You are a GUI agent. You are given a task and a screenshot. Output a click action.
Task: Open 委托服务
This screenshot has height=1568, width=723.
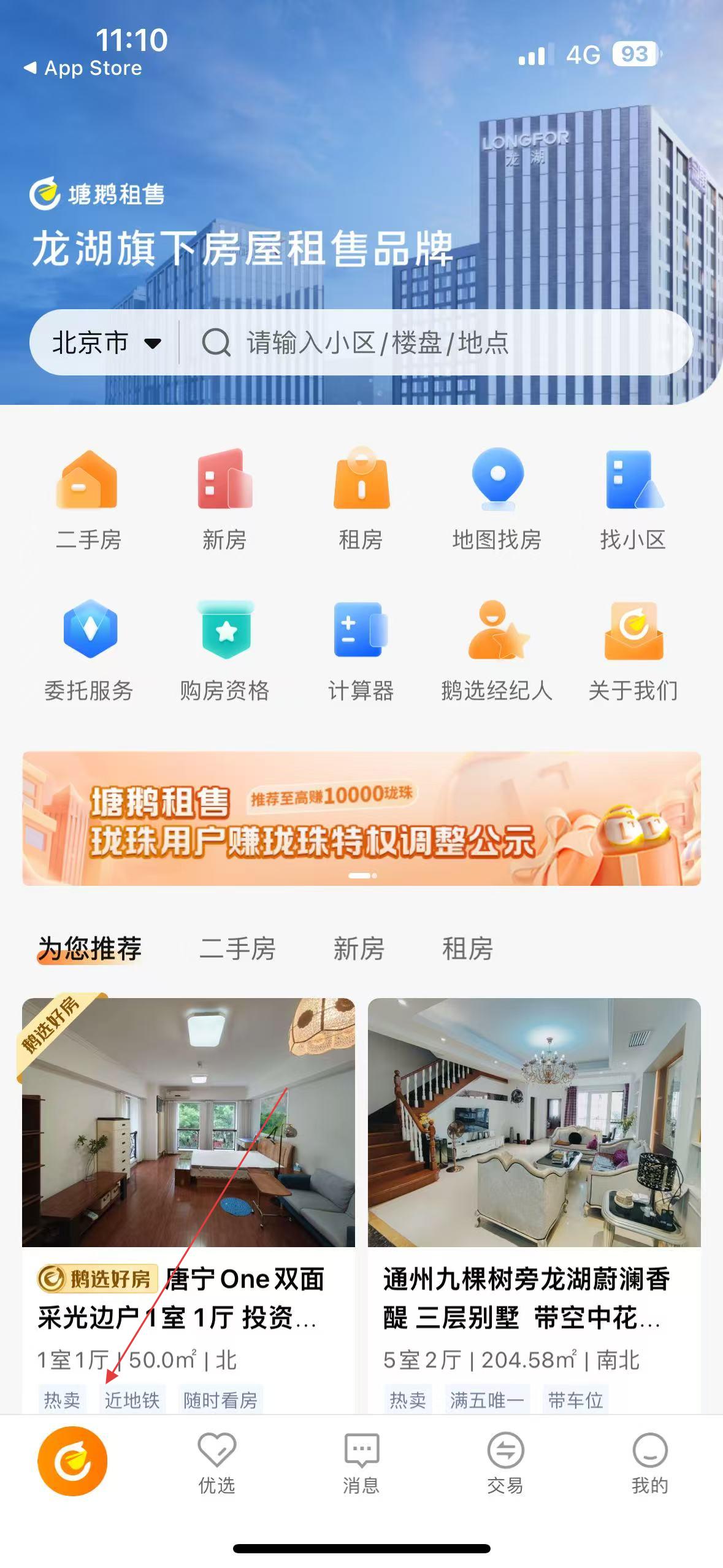tap(89, 650)
